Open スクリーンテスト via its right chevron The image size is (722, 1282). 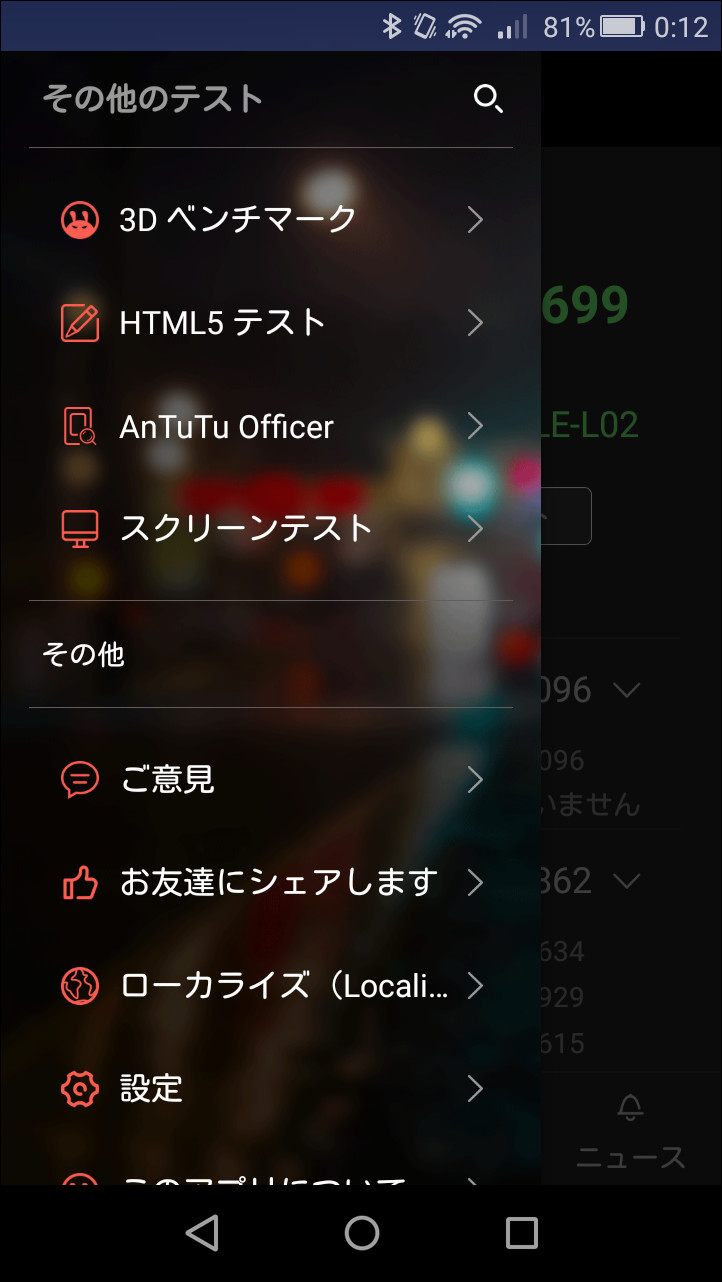(x=475, y=528)
